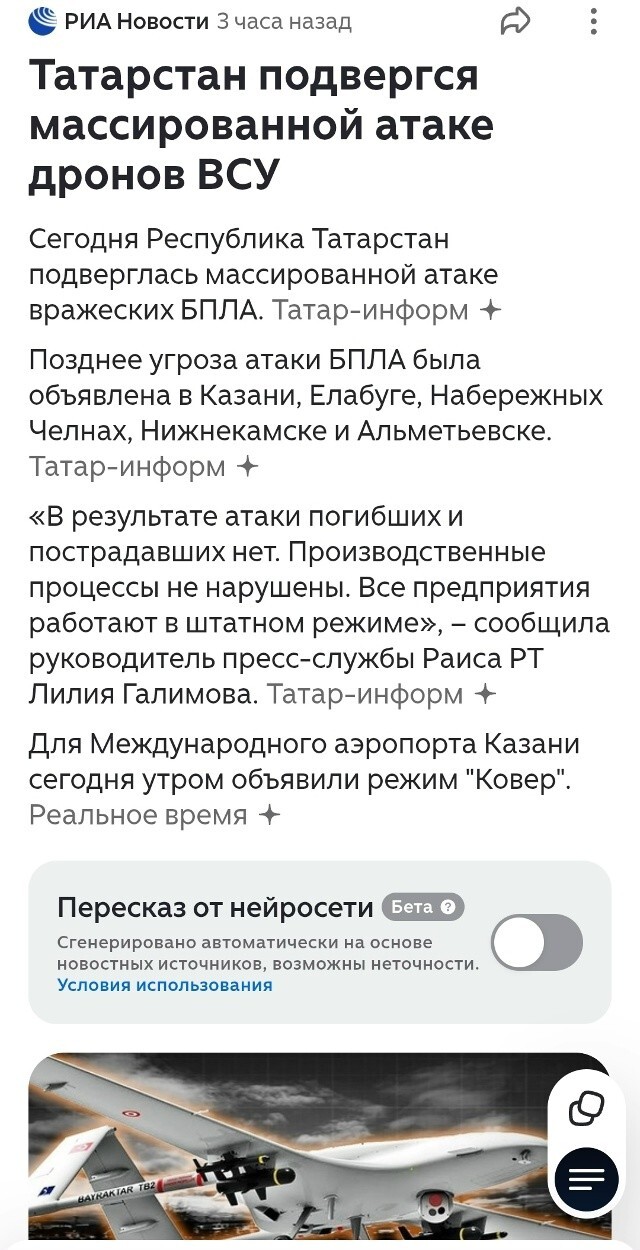Open the РИА Новости source
The width and height of the screenshot is (640, 1250).
tap(120, 21)
